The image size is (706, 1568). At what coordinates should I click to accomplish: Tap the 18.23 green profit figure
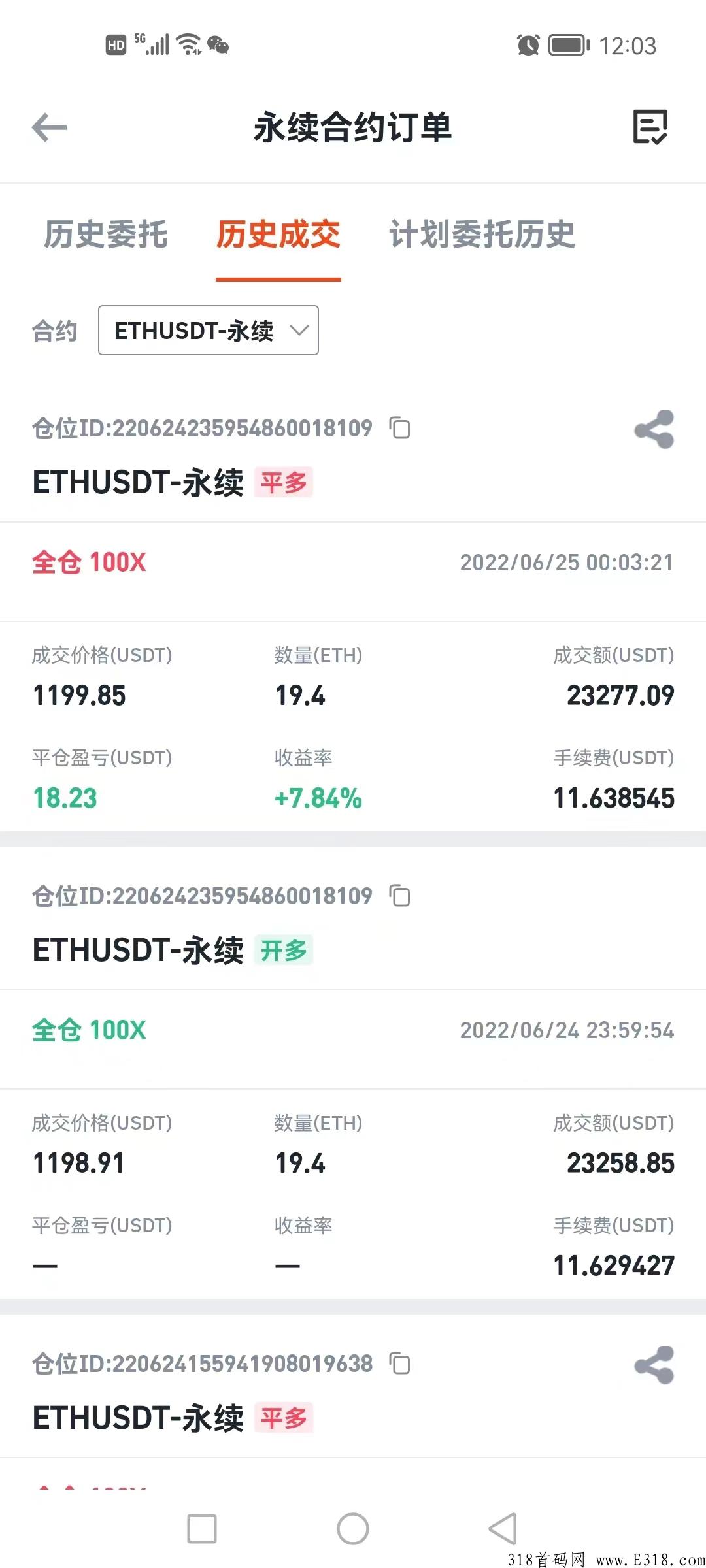64,797
